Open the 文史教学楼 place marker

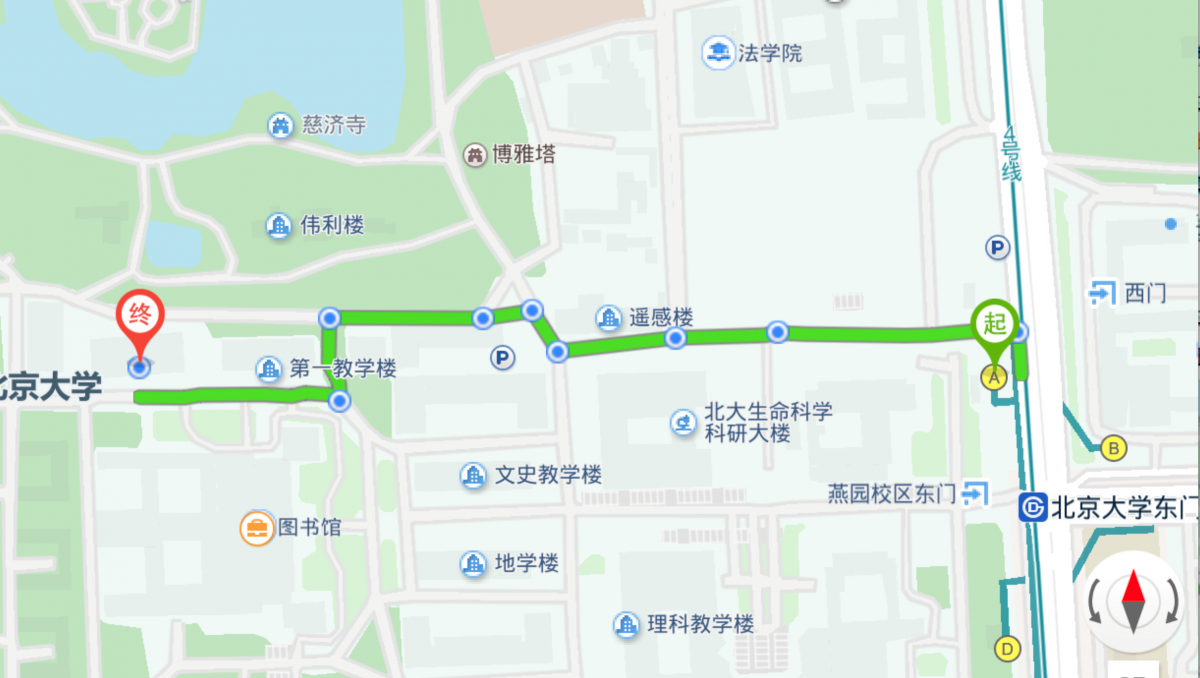tap(473, 475)
